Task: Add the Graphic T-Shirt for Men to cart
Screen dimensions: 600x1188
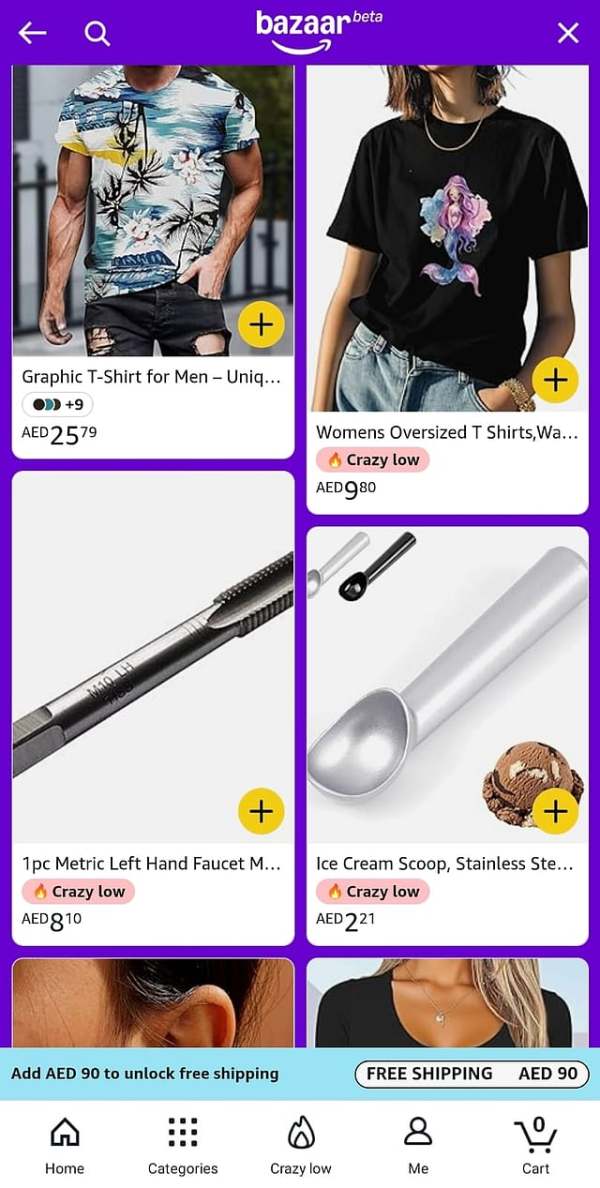Action: click(261, 325)
